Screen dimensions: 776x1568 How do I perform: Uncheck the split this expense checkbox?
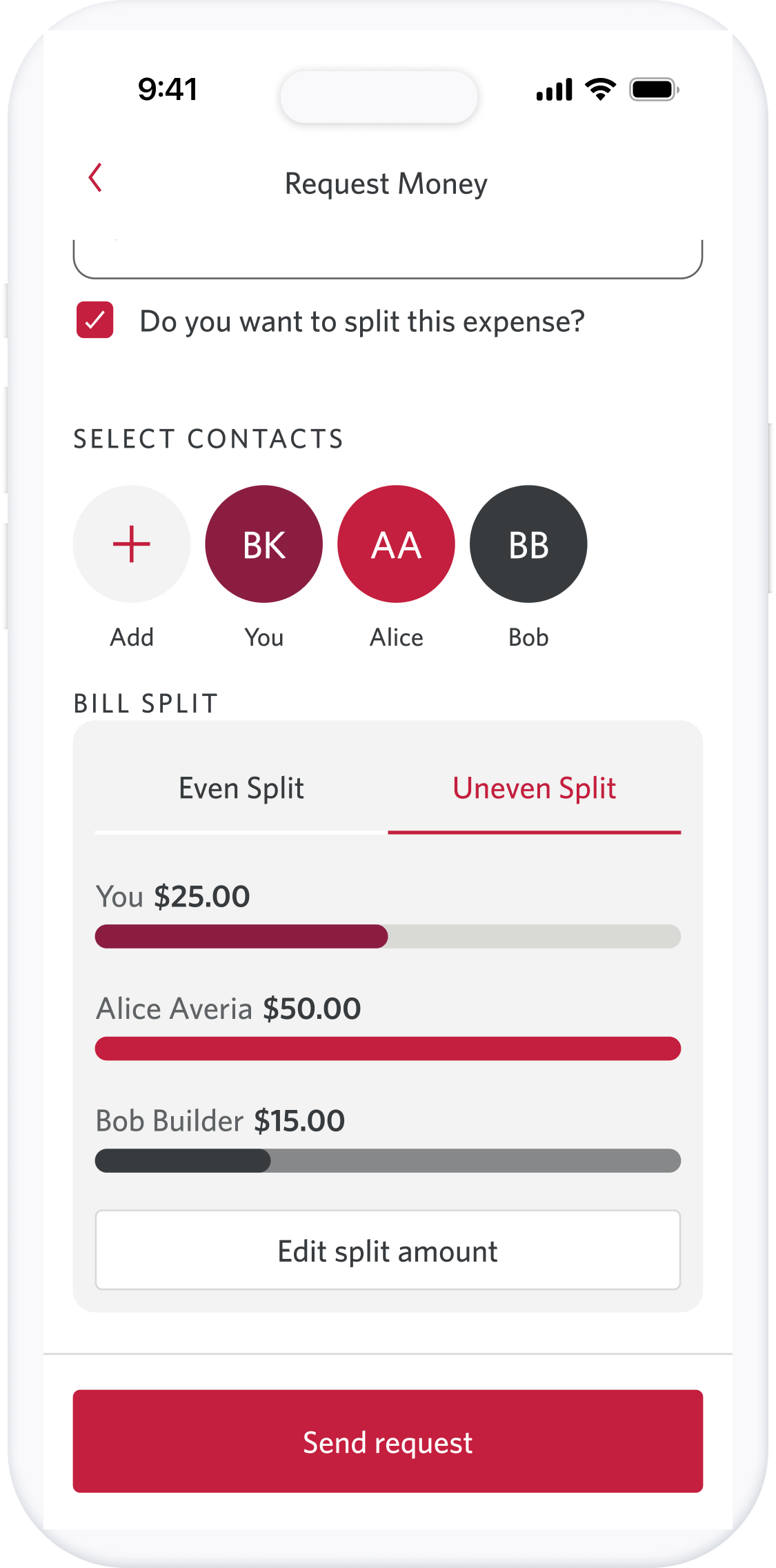pyautogui.click(x=94, y=320)
